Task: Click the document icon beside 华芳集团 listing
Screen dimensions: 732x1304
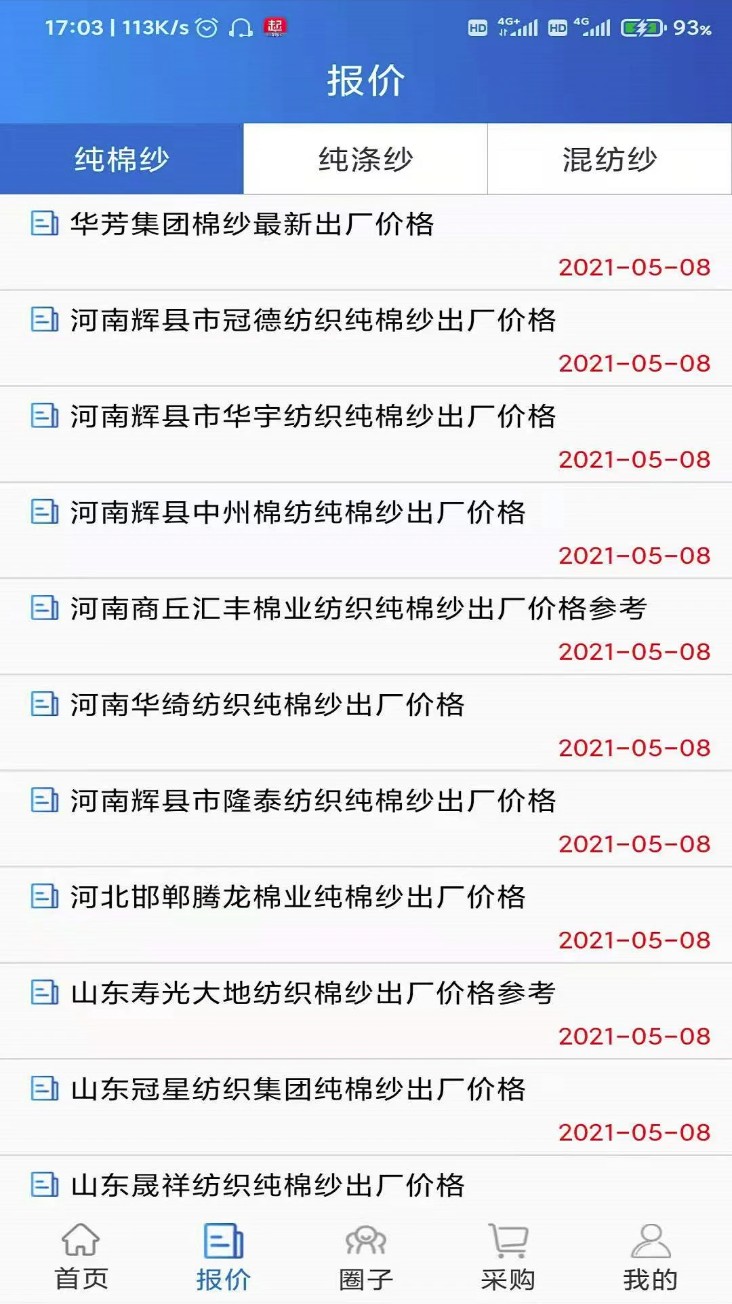Action: pyautogui.click(x=42, y=226)
